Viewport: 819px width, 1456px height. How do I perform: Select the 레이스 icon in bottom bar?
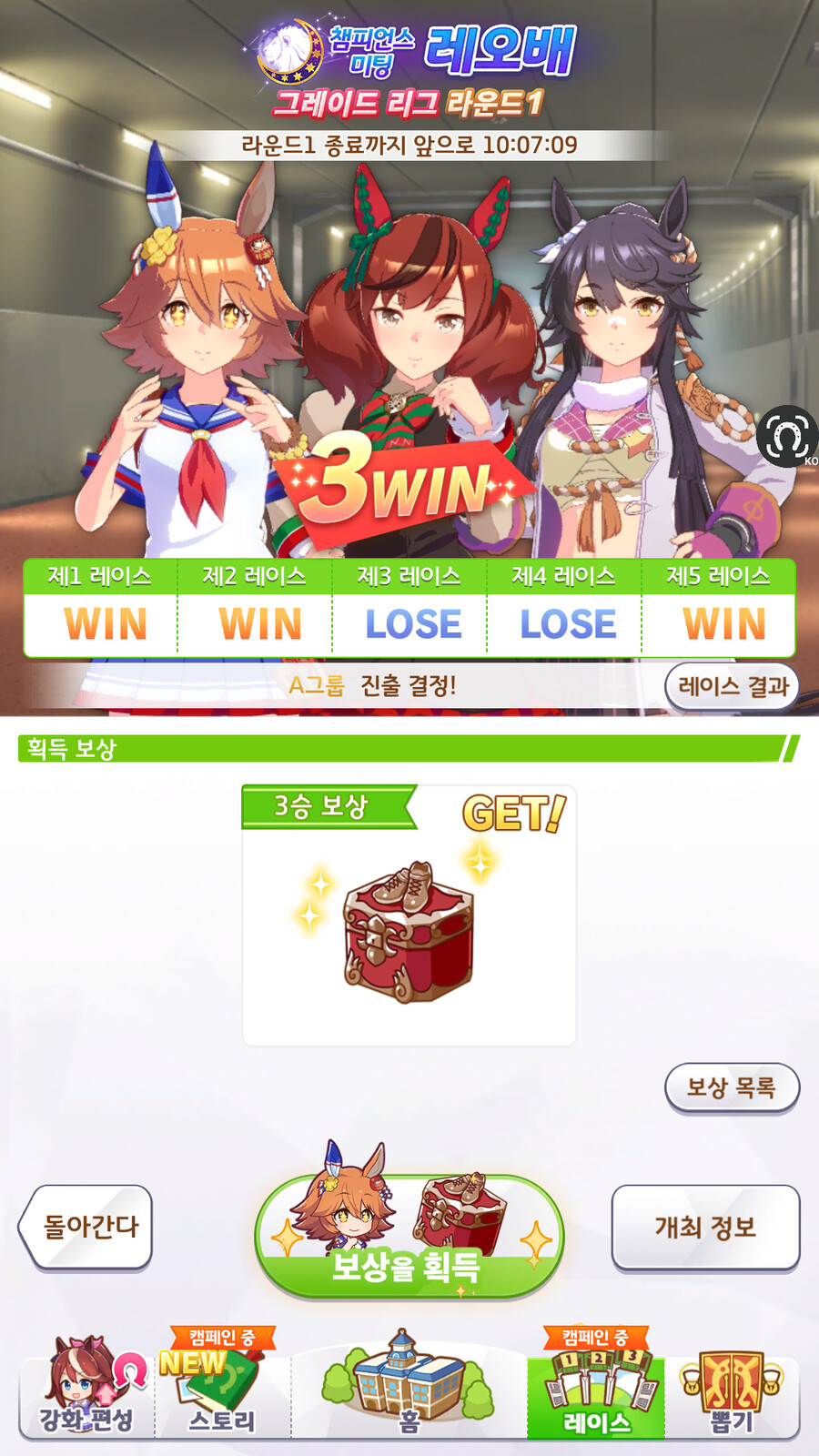[596, 1392]
